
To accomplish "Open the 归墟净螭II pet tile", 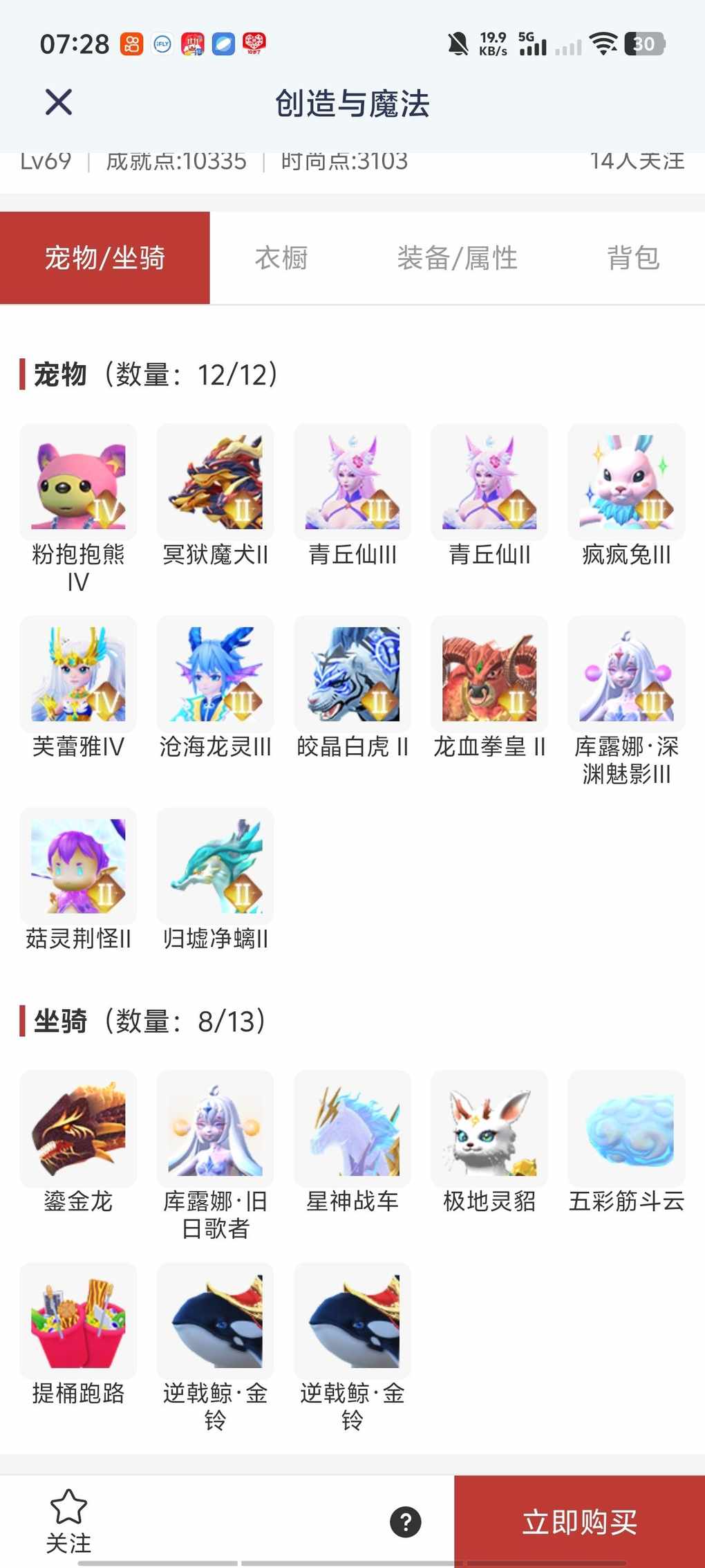I will pos(215,866).
